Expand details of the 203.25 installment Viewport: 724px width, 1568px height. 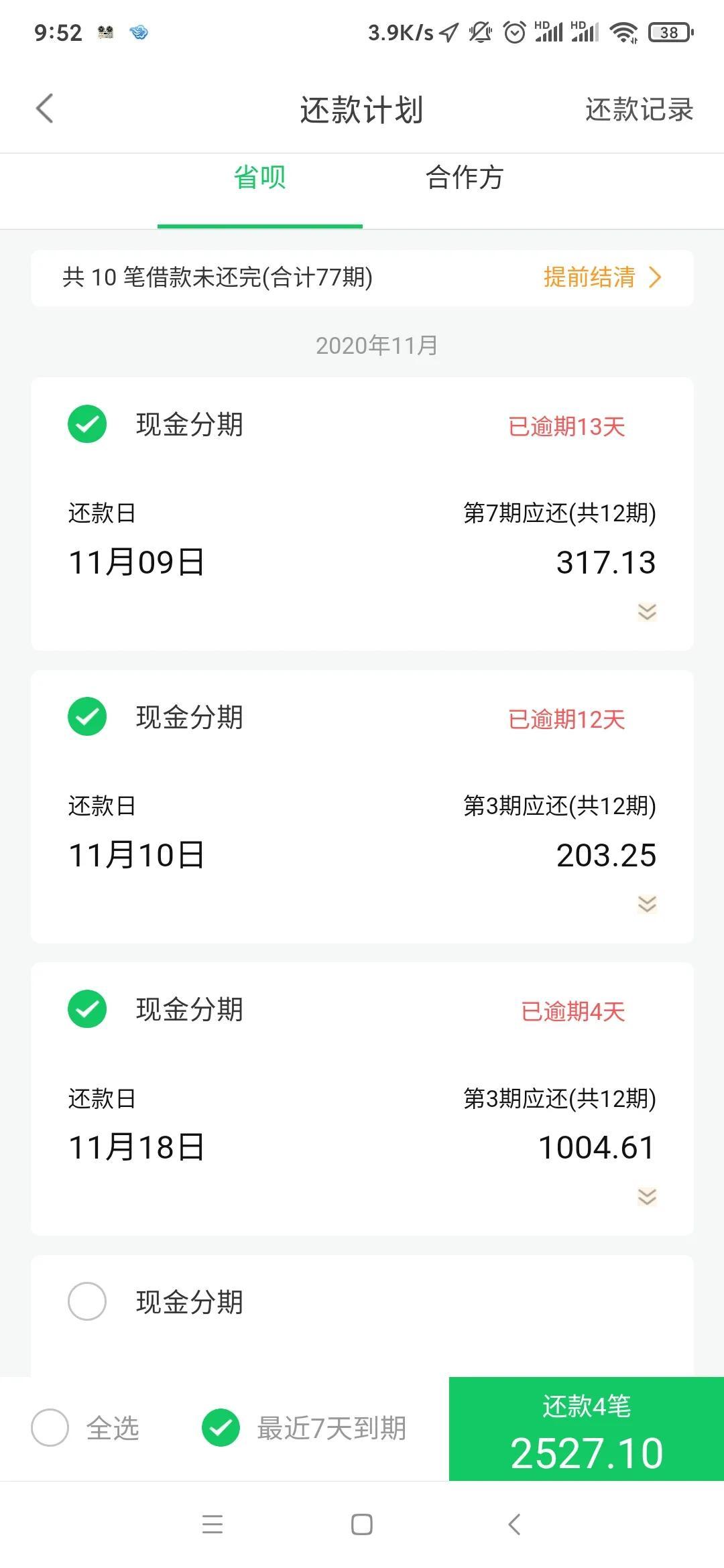[x=647, y=905]
